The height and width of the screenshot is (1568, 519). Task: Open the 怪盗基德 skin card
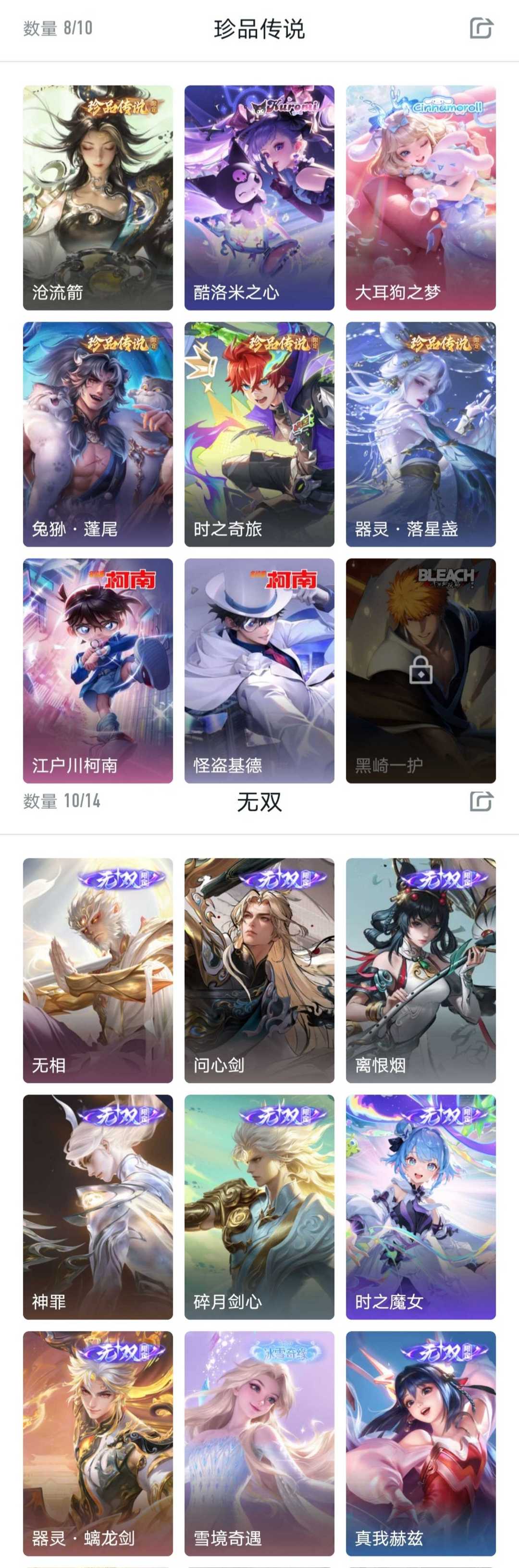(259, 670)
